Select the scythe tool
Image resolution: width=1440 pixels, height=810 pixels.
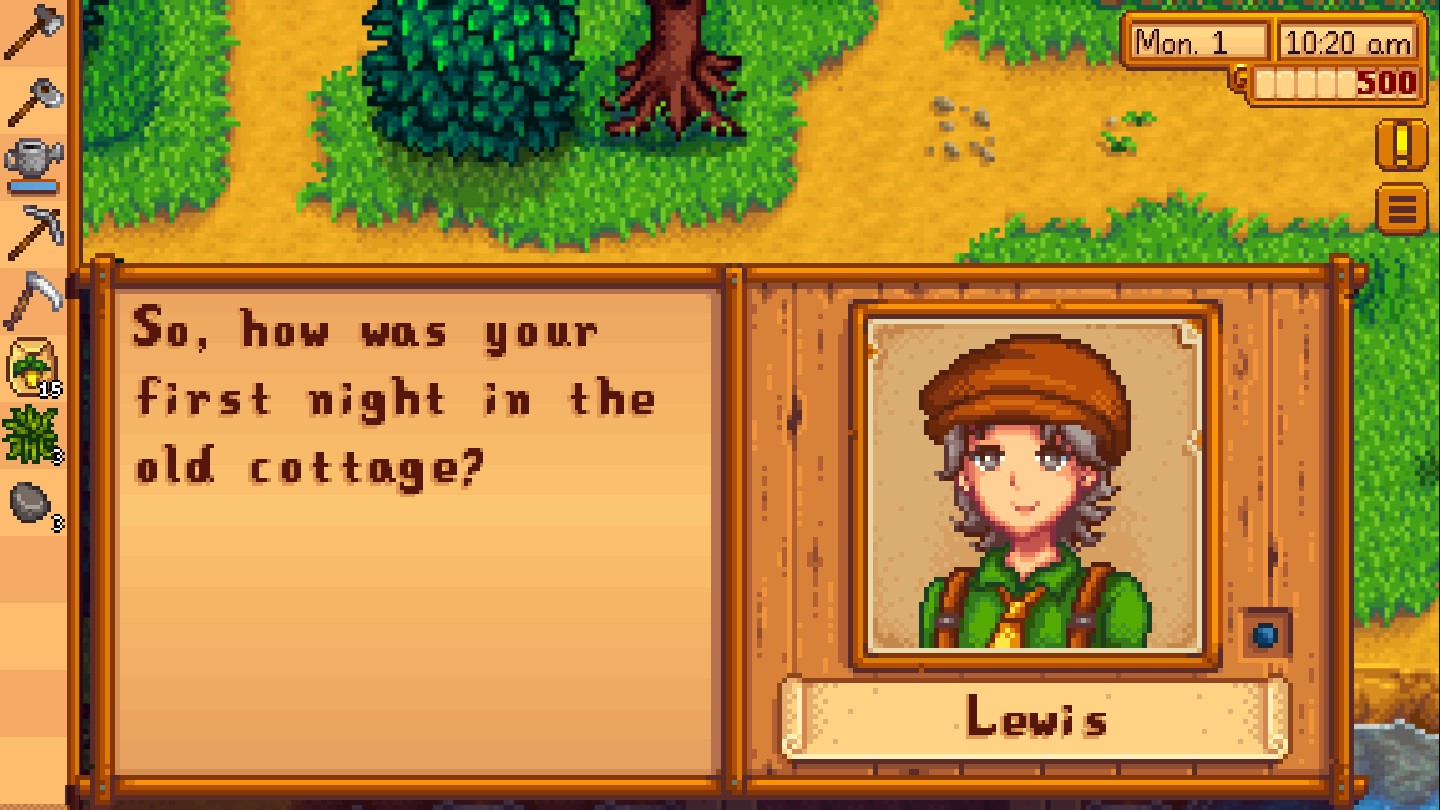[33, 300]
